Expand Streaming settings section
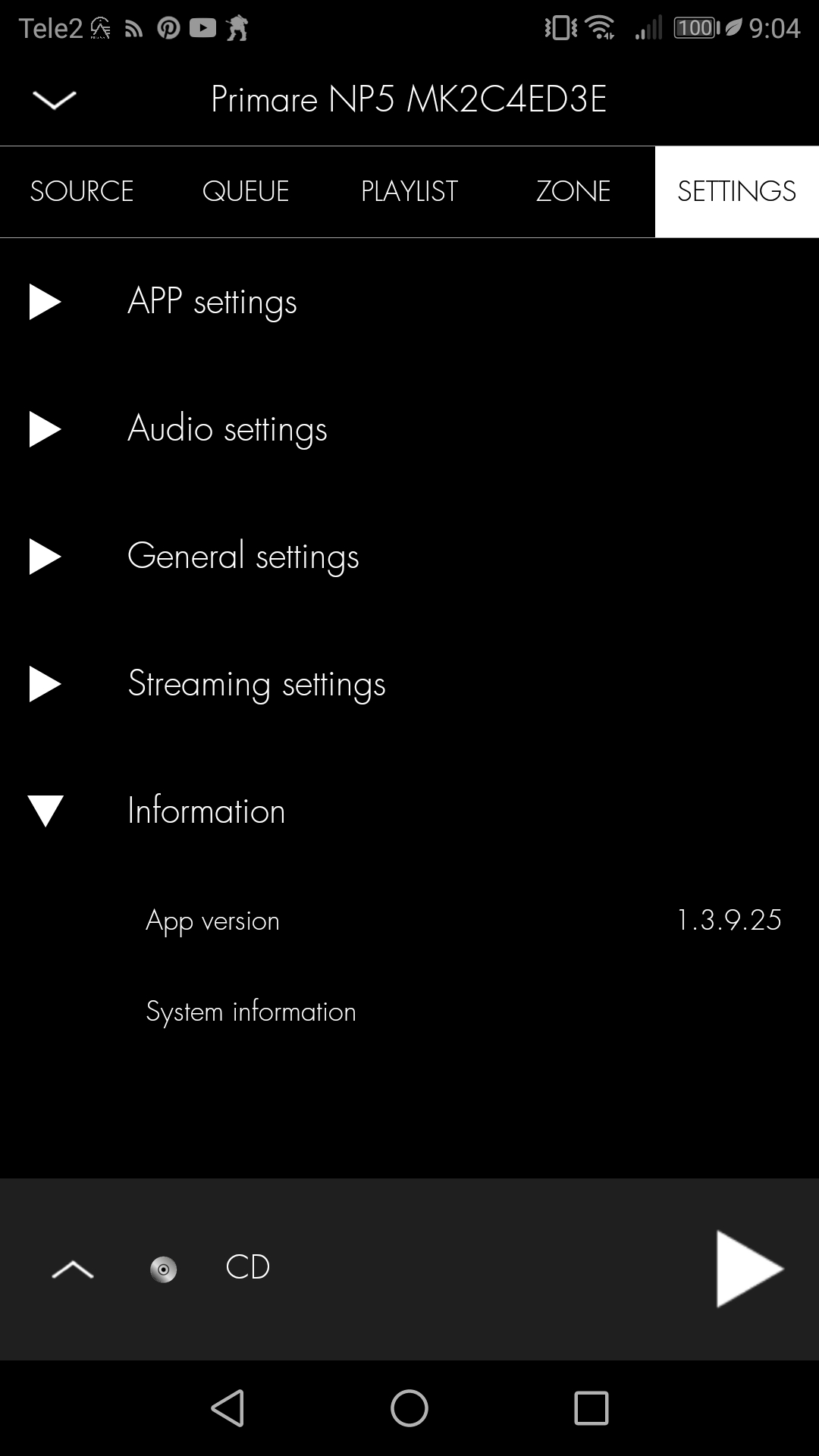Screen dimensions: 819x1456 click(256, 684)
